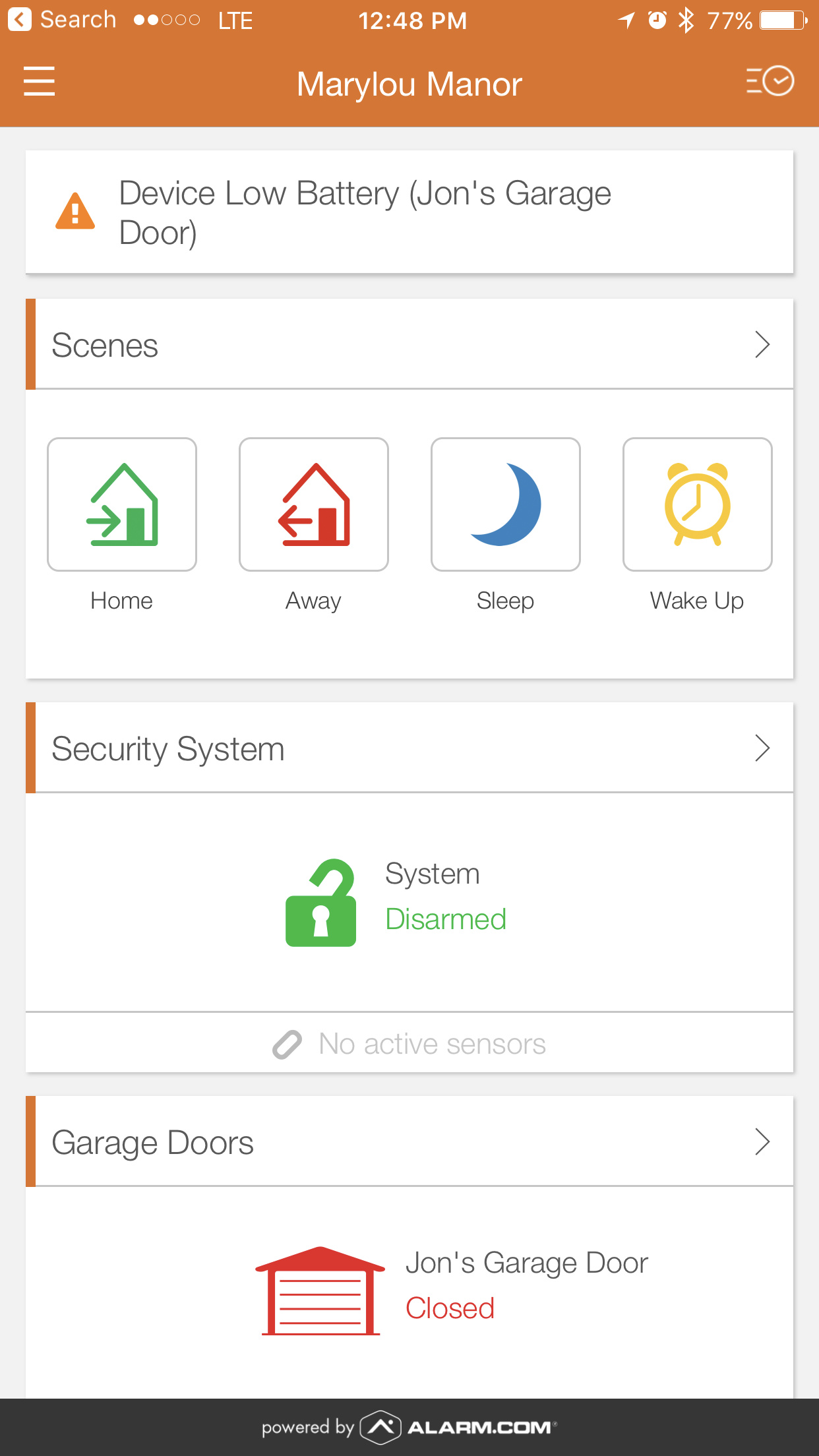Viewport: 819px width, 1456px height.
Task: Open the hamburger menu
Action: tap(39, 82)
